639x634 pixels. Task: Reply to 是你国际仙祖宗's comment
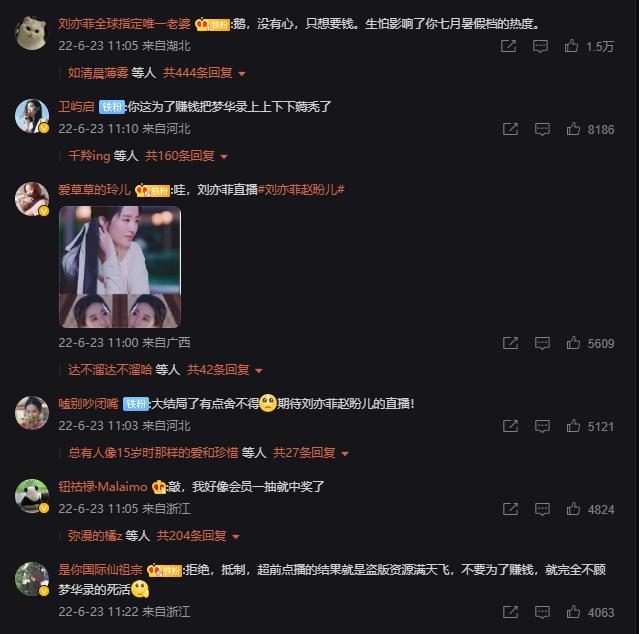click(542, 612)
